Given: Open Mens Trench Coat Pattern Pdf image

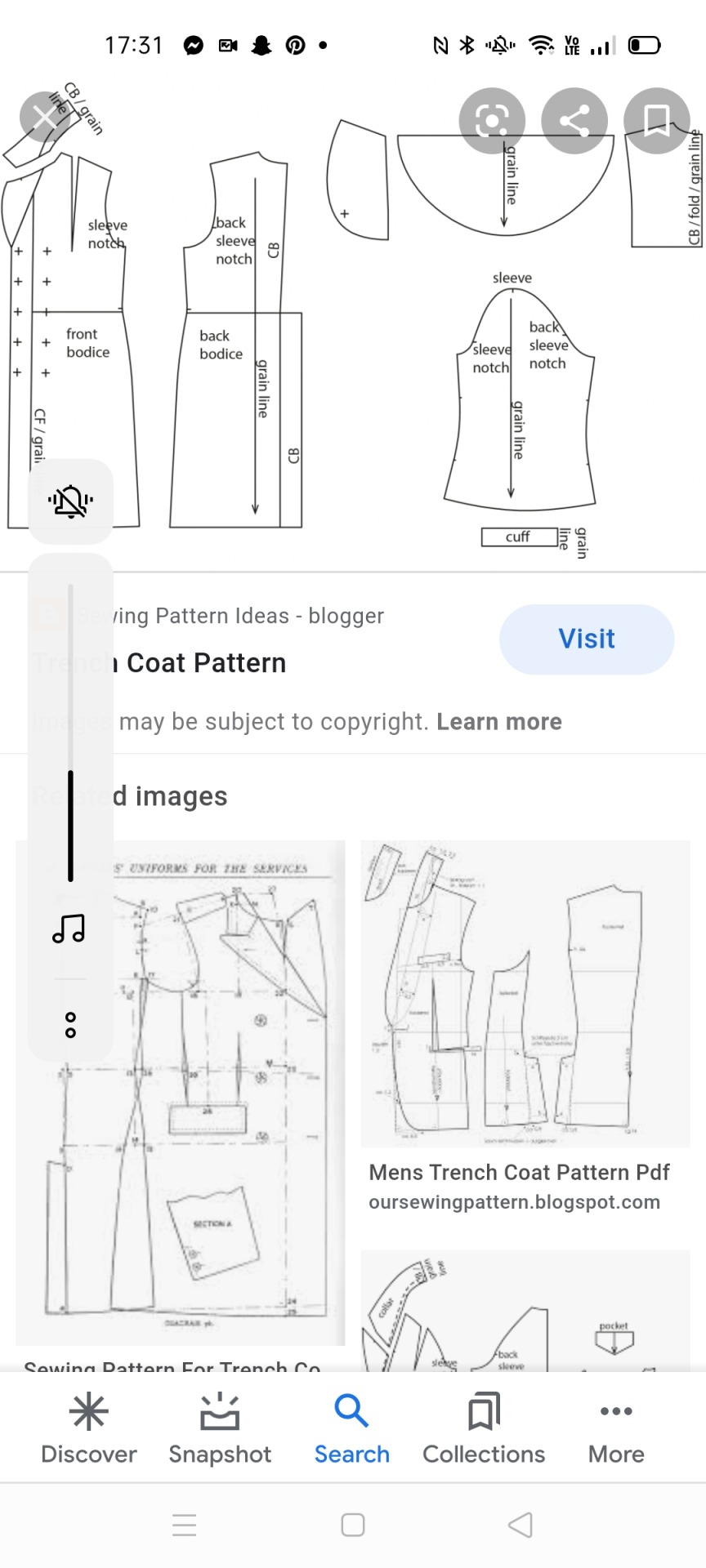Looking at the screenshot, I should [525, 995].
